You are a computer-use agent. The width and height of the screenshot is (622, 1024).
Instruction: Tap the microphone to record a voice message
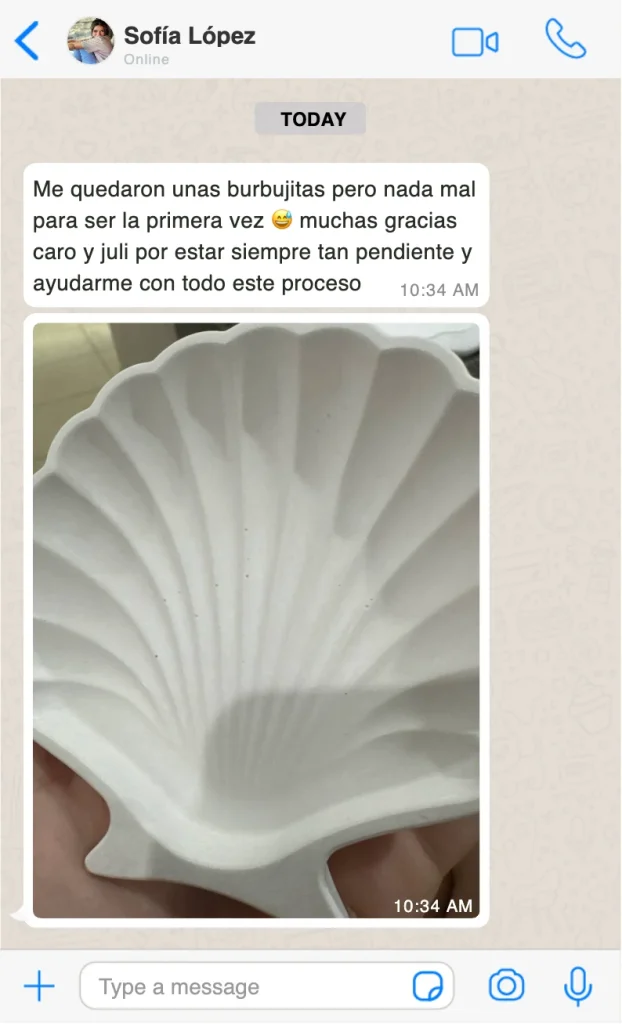(x=577, y=987)
